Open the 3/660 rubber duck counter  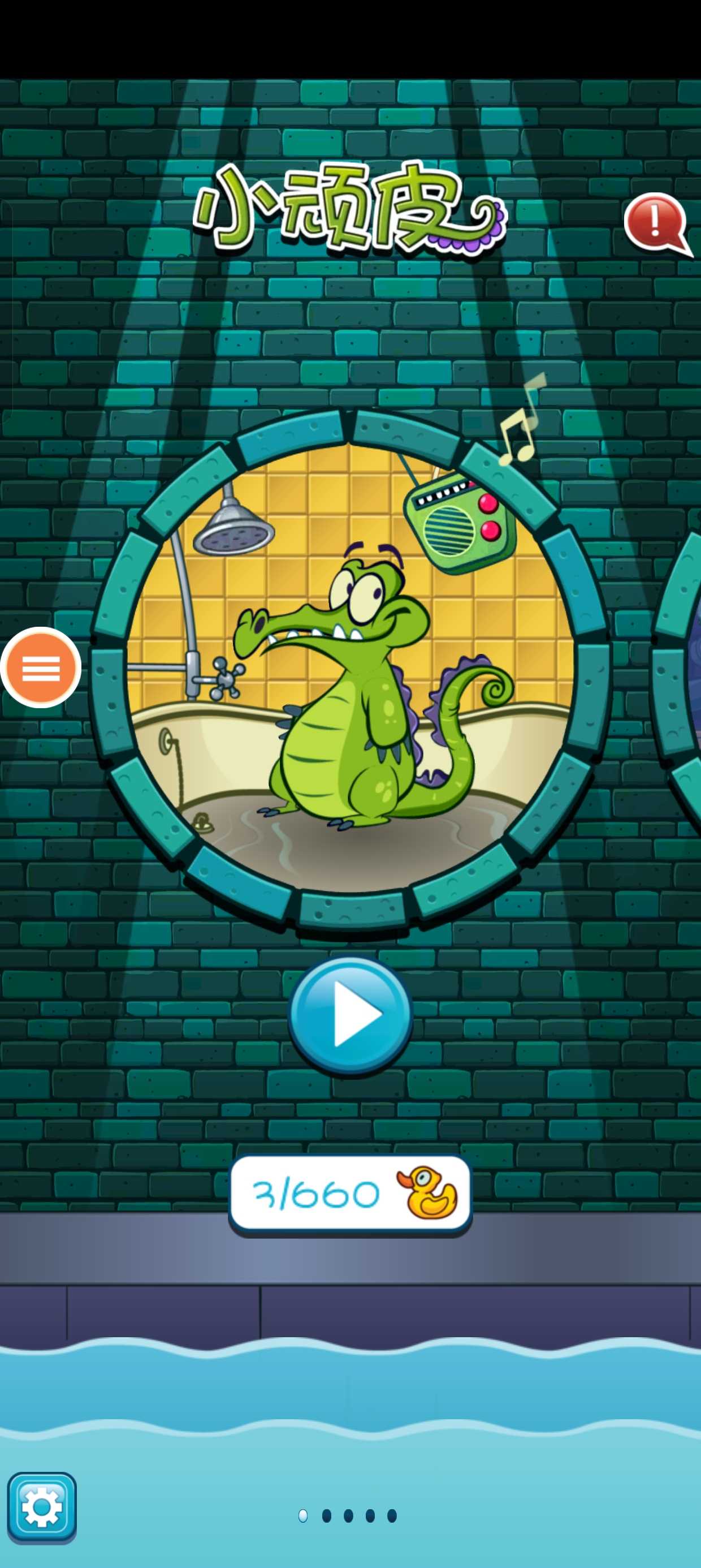click(350, 1194)
